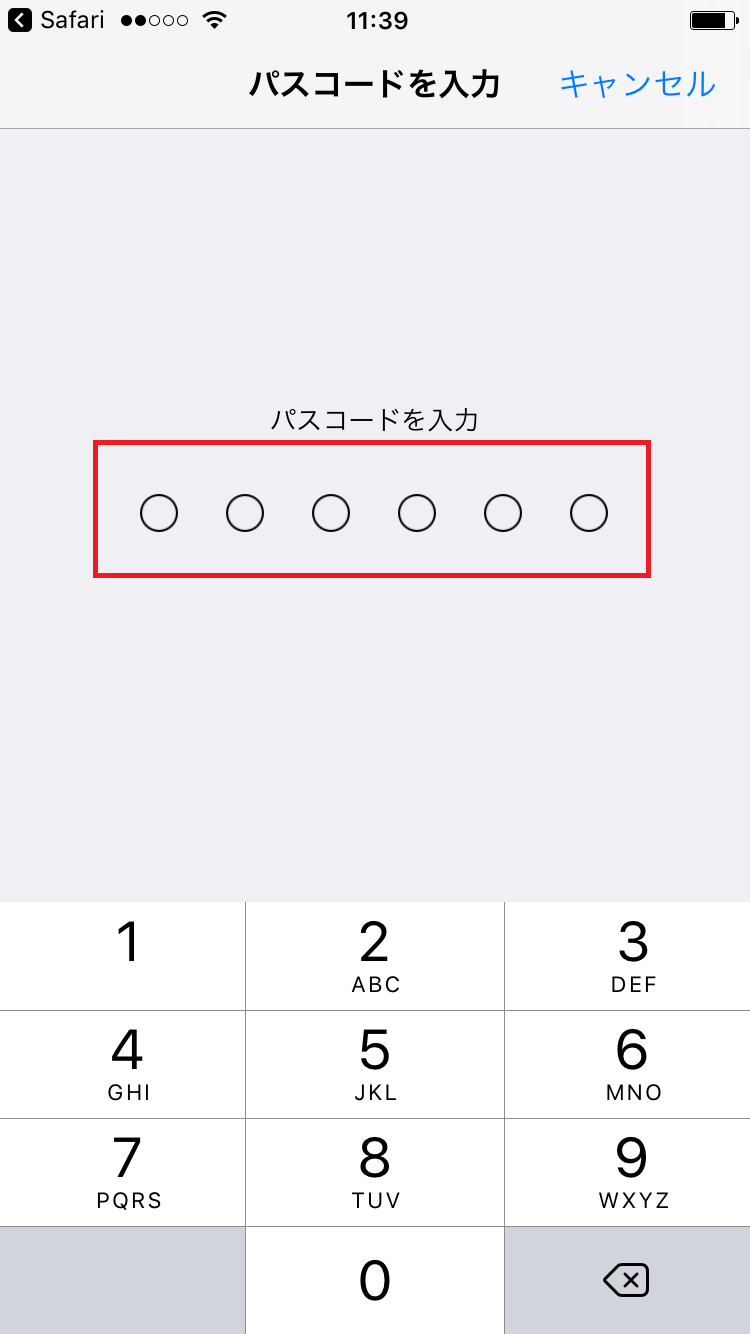Screen dimensions: 750x1334
Task: Tap the WXYZ letters under digit 9
Action: tap(631, 1201)
